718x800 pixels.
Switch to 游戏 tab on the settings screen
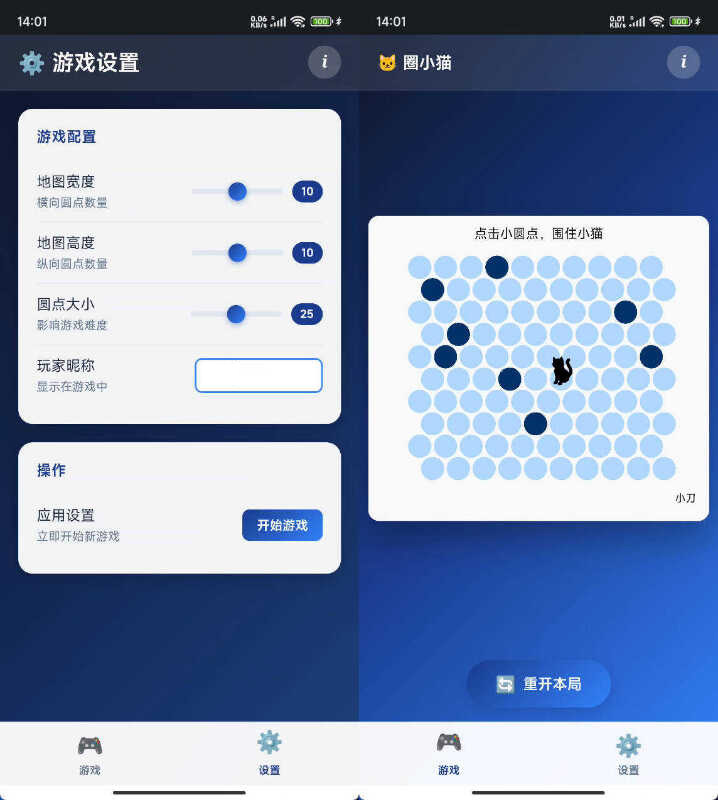[x=90, y=754]
